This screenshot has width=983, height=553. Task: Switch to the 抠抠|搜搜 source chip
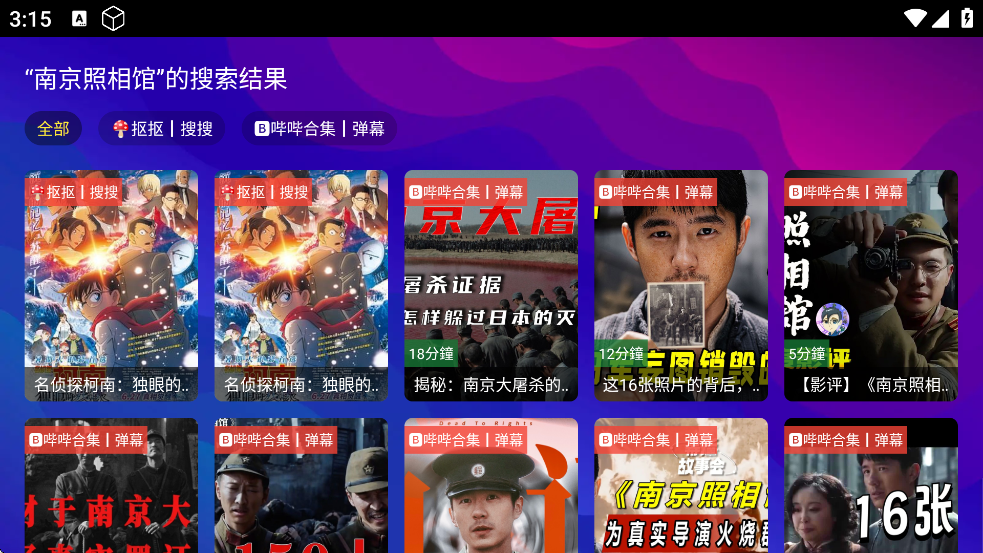[162, 128]
